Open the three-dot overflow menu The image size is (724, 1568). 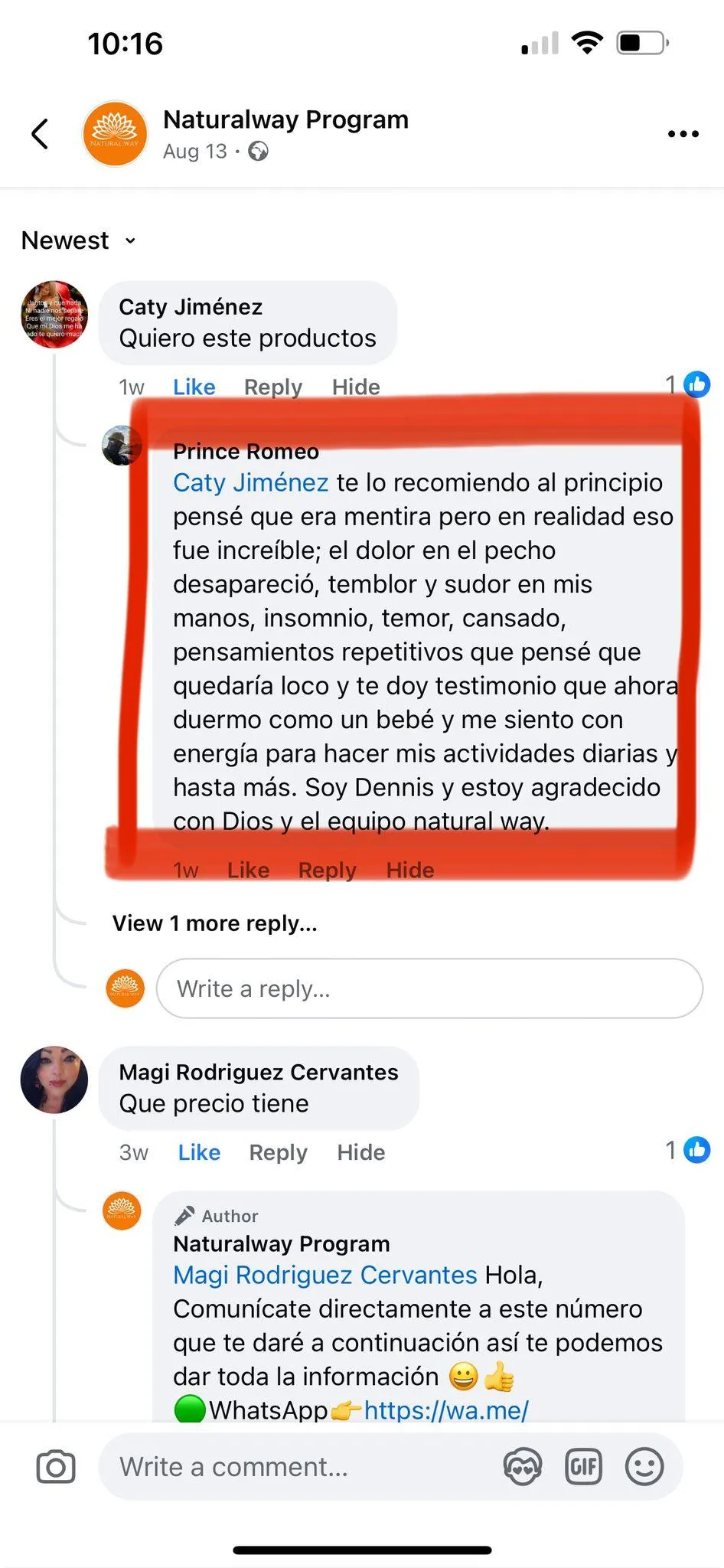tap(683, 134)
